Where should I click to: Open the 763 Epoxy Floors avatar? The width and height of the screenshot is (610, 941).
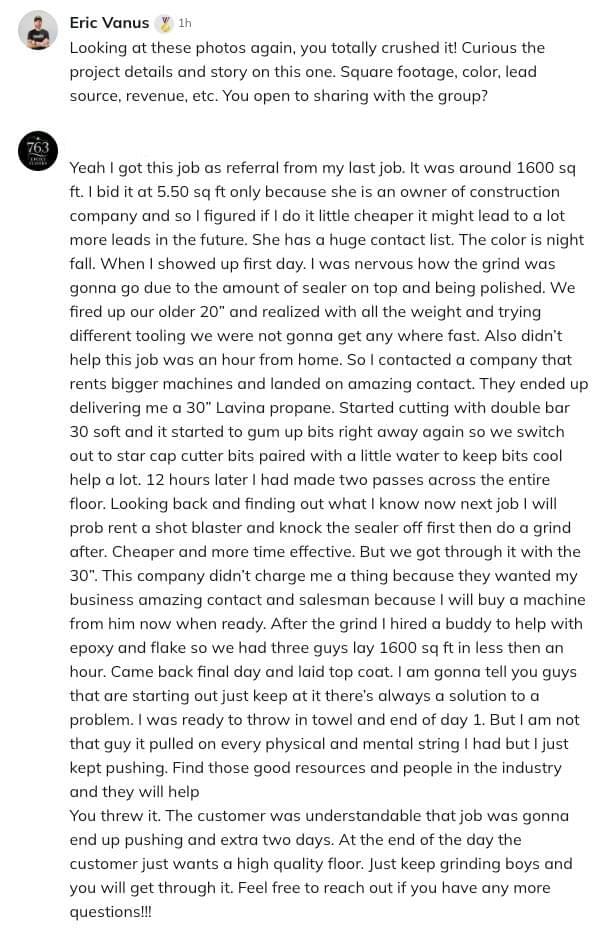(x=38, y=150)
